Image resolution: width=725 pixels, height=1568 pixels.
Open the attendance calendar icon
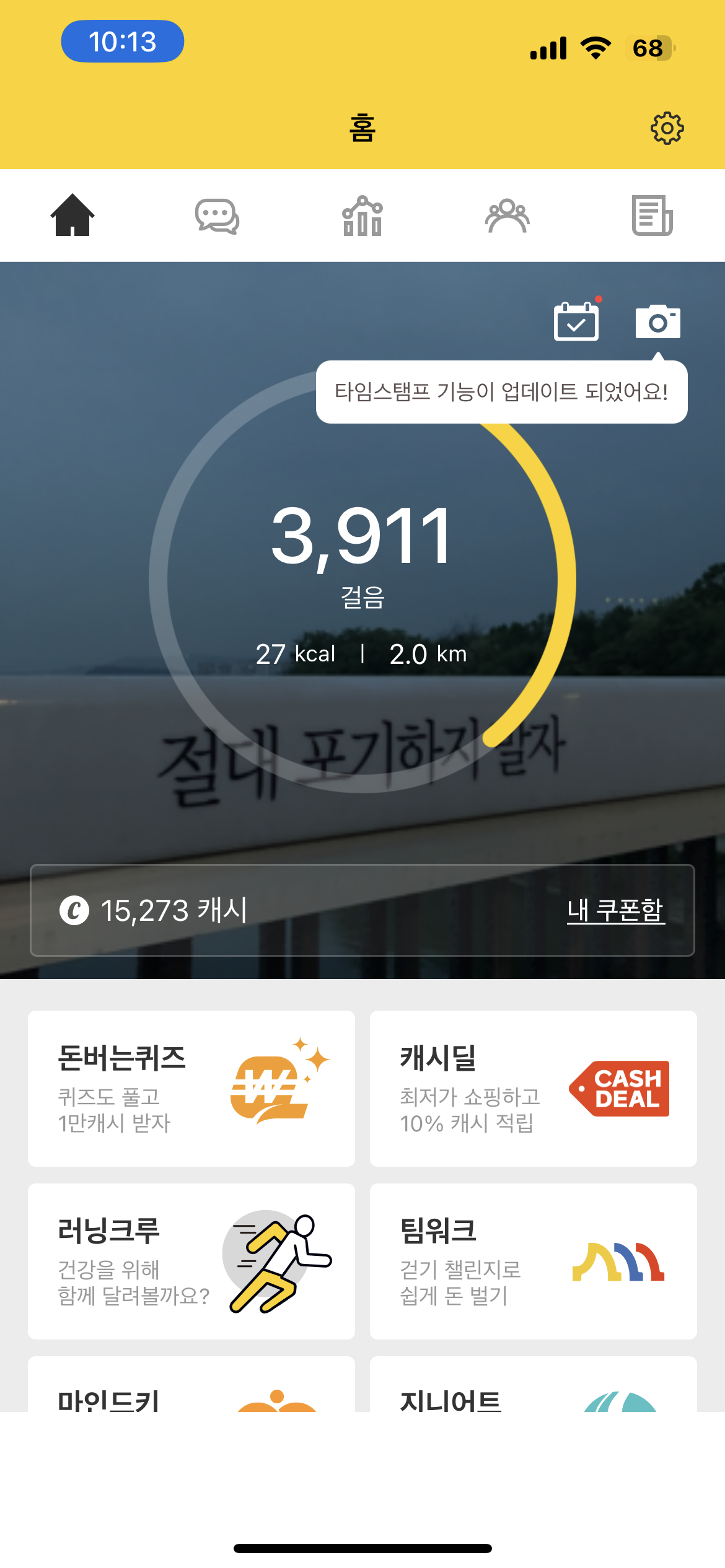576,321
